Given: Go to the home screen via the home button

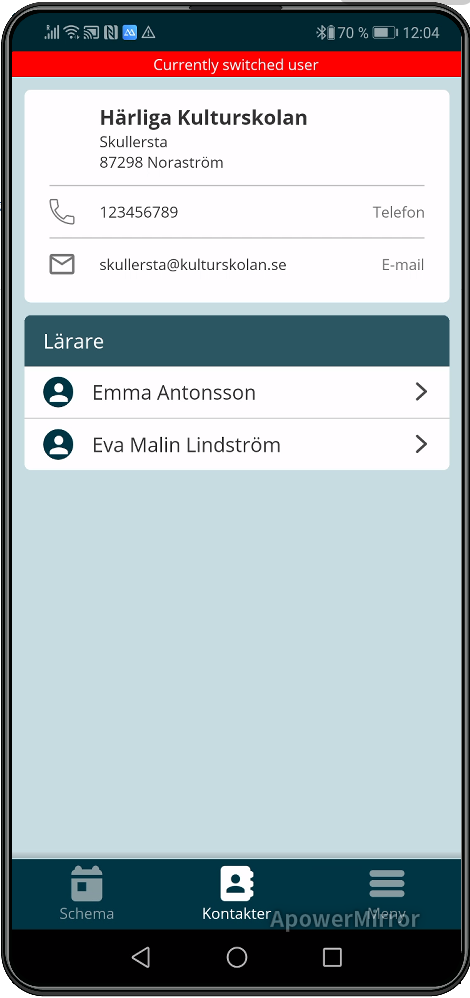Looking at the screenshot, I should [x=236, y=957].
